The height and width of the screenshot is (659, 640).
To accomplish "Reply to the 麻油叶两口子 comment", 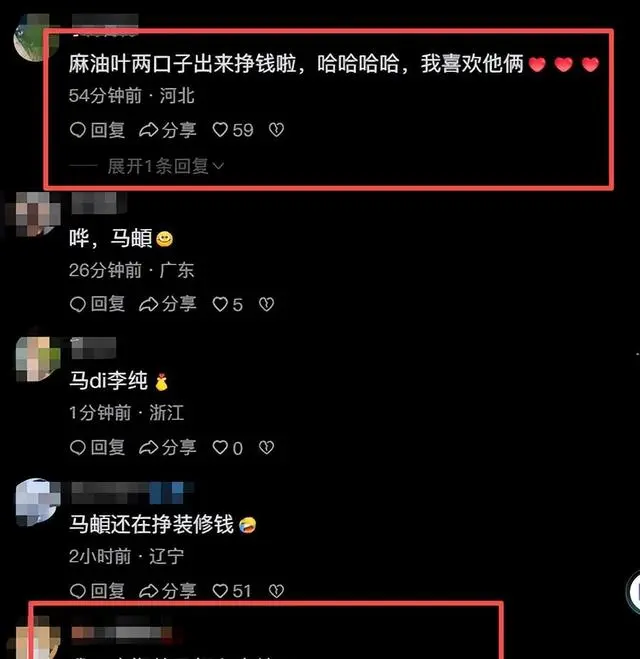I will (x=97, y=130).
